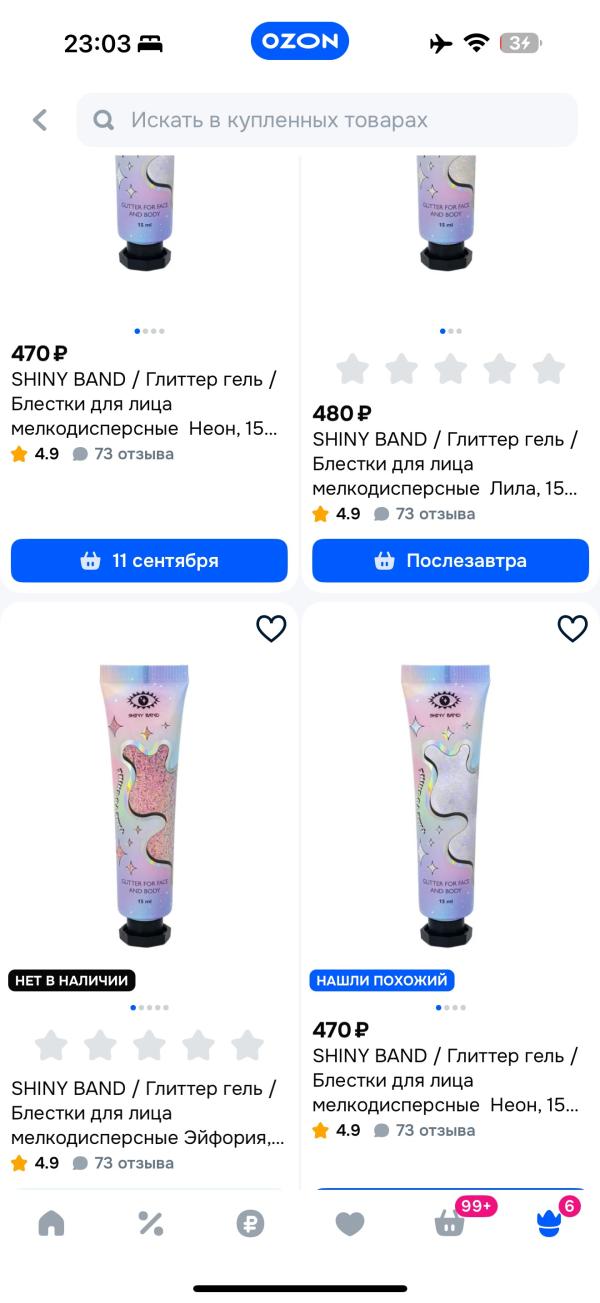Rate the Лила glitter gel five stars
Screen dimensions: 600x1303
point(548,369)
